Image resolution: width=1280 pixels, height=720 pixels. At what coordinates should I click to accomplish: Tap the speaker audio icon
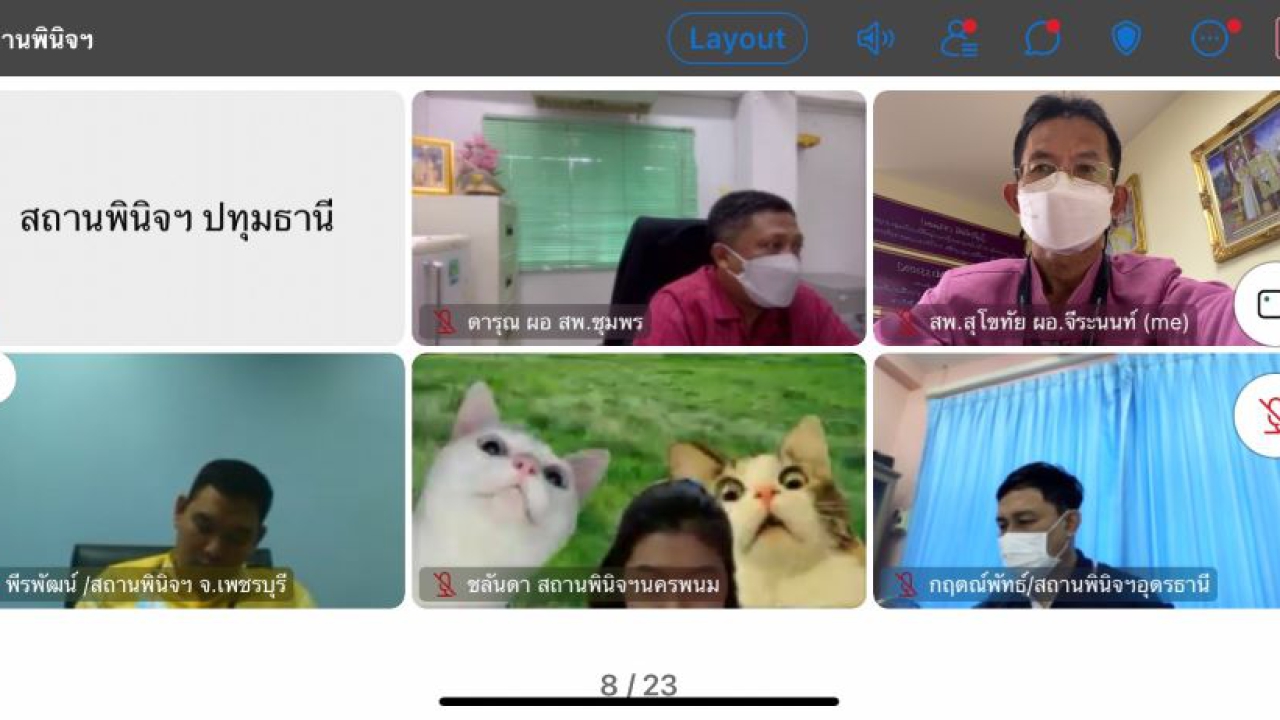coord(875,39)
